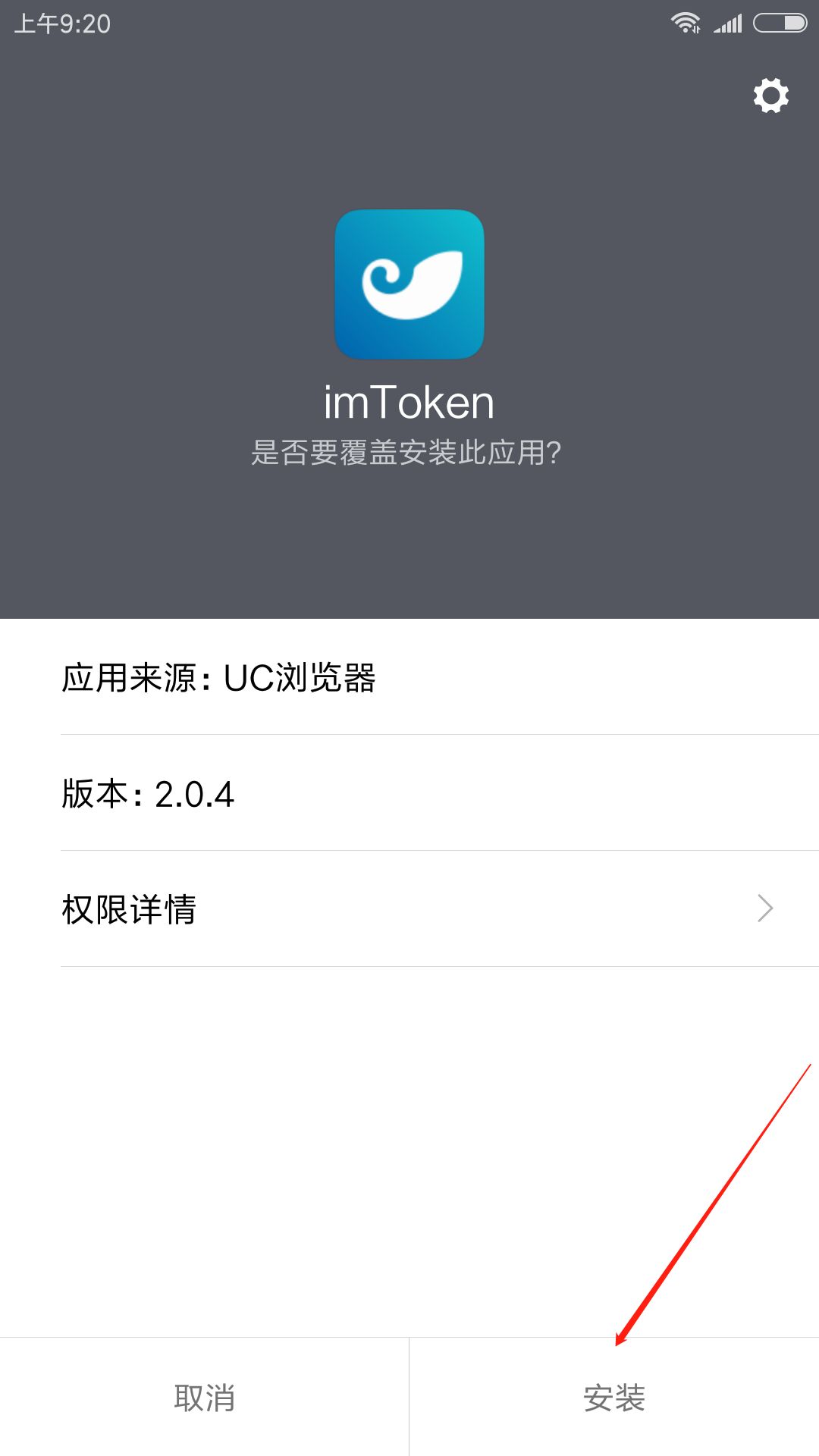Click the imToken app icon
Screen dimensions: 819x1456
pos(409,284)
